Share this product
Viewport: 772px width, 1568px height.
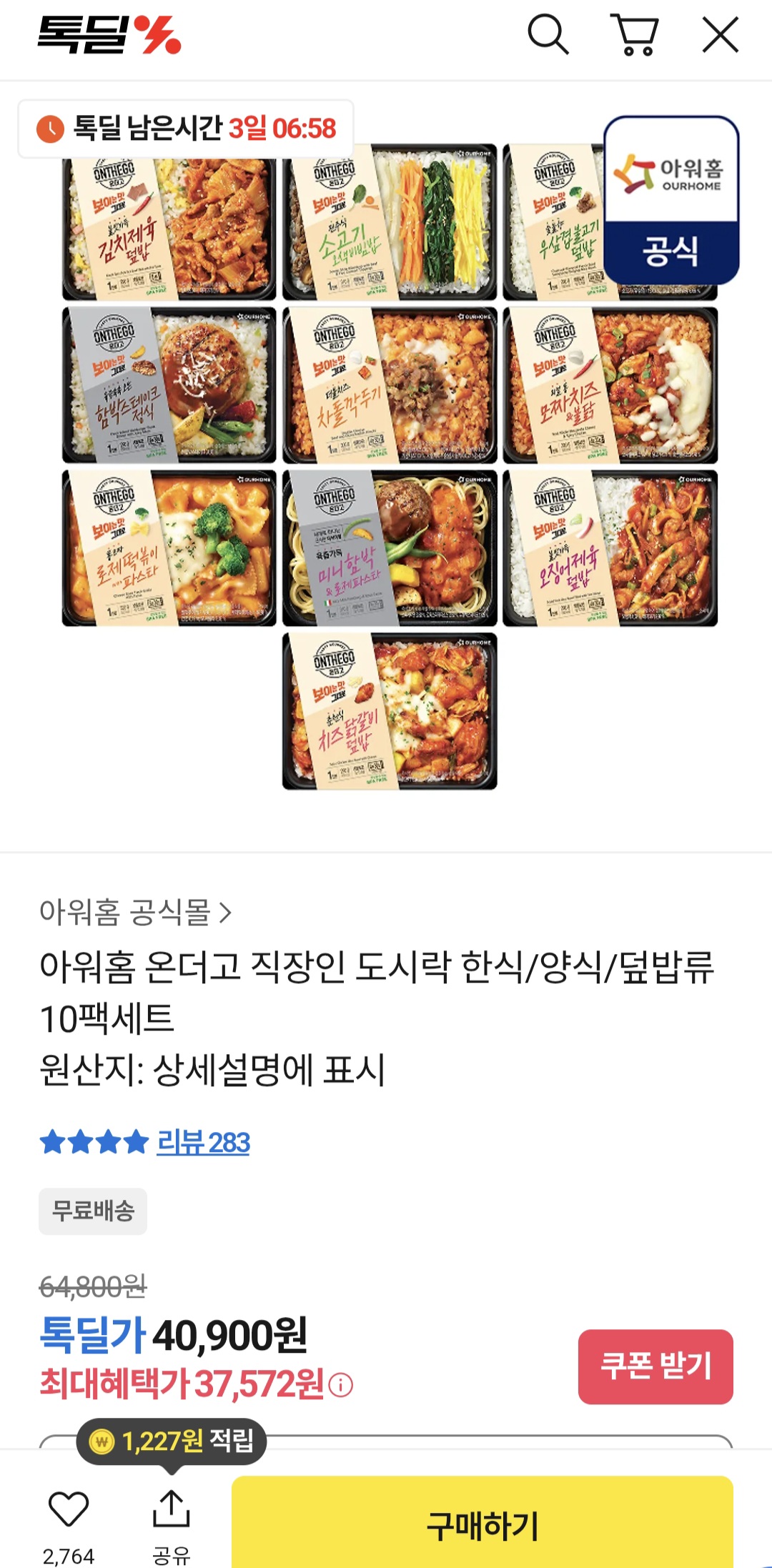point(172,1509)
